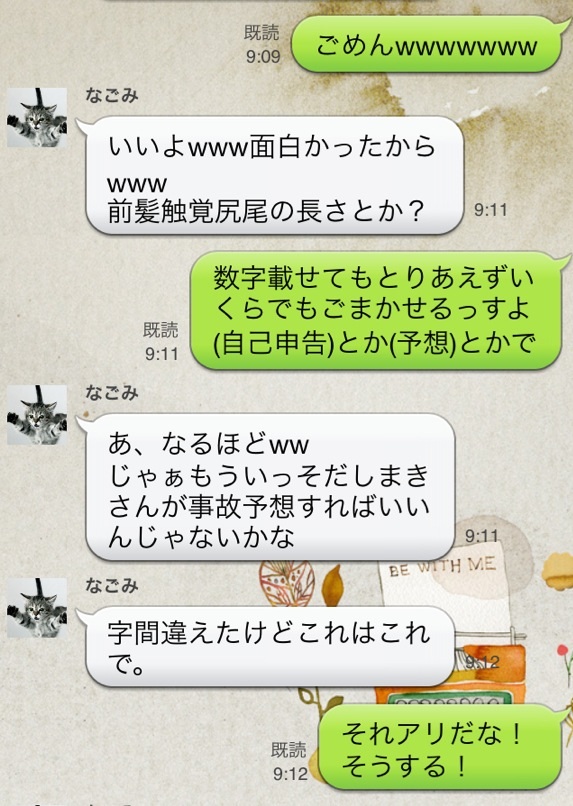Open なごみ's avatar beside the いいよwww面白かった message
The image size is (573, 806).
[x=37, y=117]
